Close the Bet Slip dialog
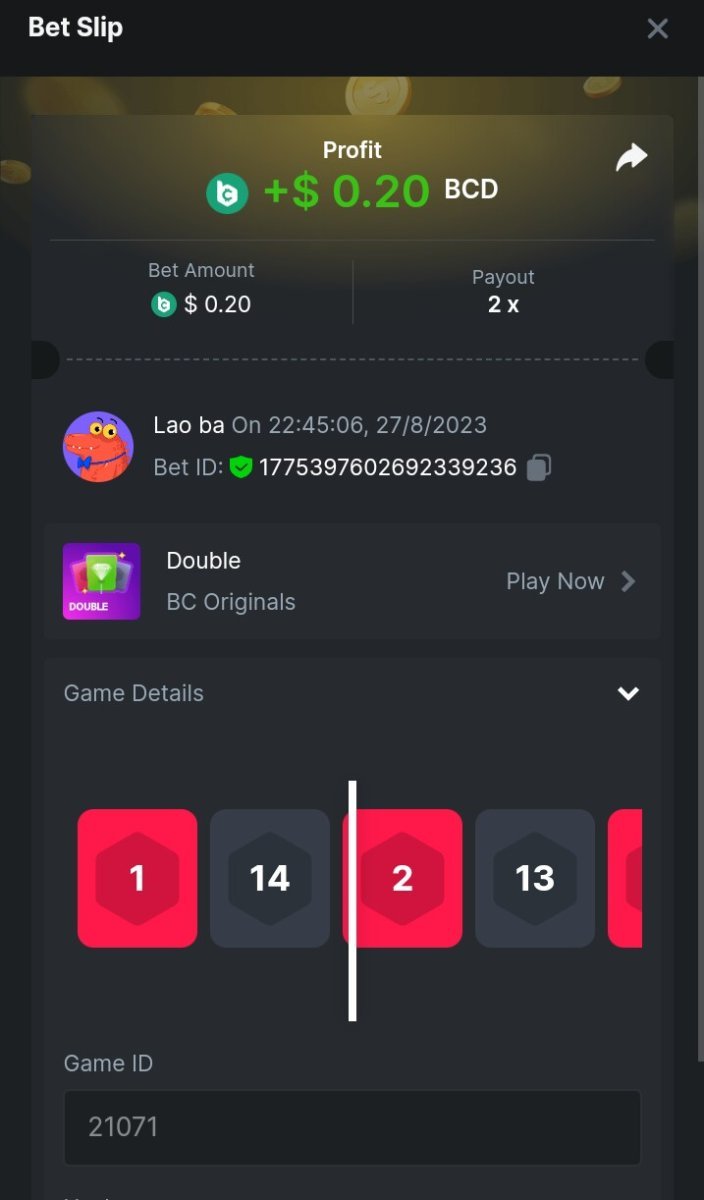This screenshot has height=1200, width=704. tap(657, 29)
